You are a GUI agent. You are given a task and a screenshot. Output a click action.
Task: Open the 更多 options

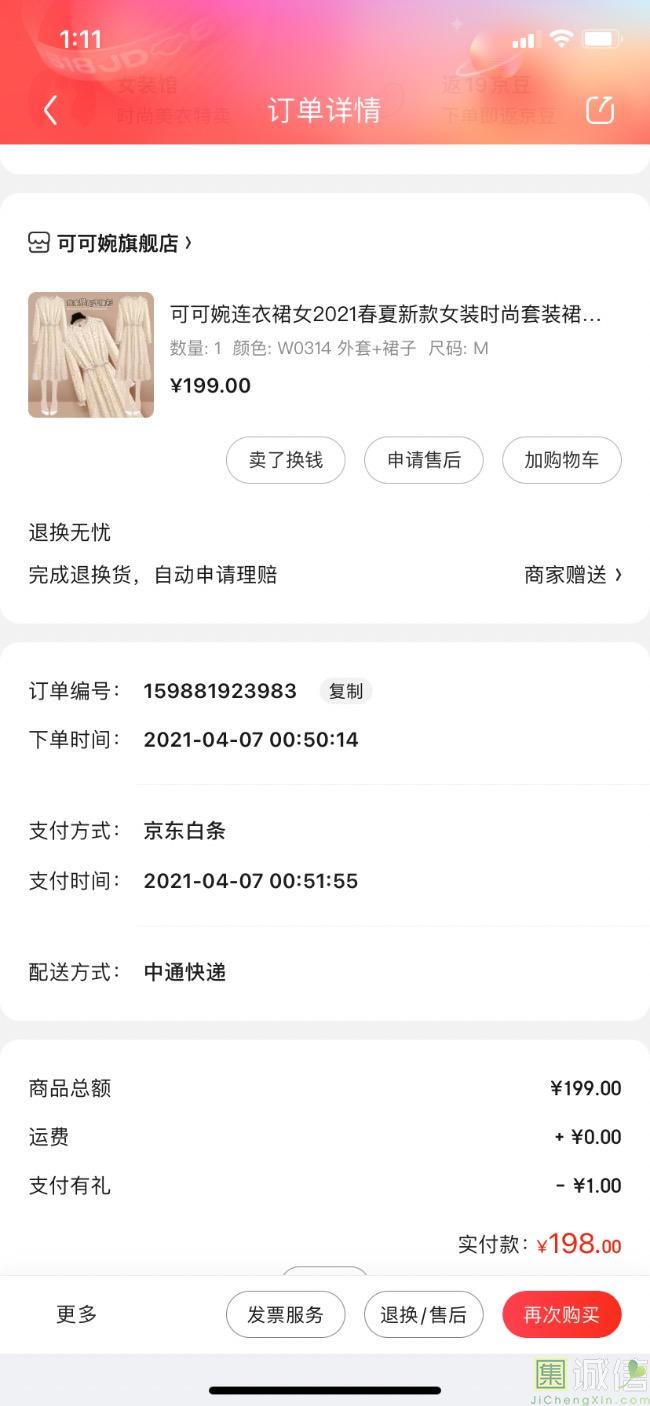(77, 1314)
